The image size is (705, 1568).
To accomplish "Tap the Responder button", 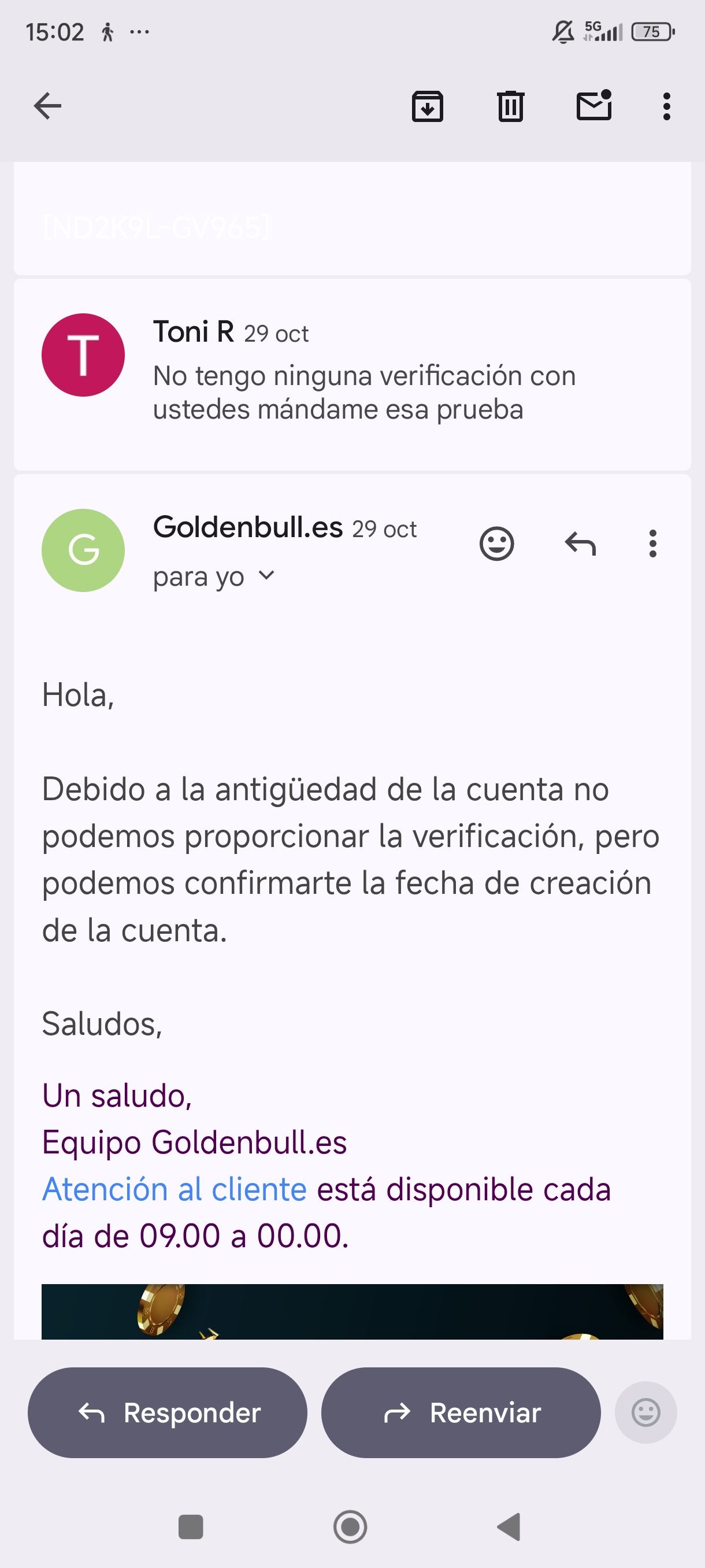I will [167, 1413].
